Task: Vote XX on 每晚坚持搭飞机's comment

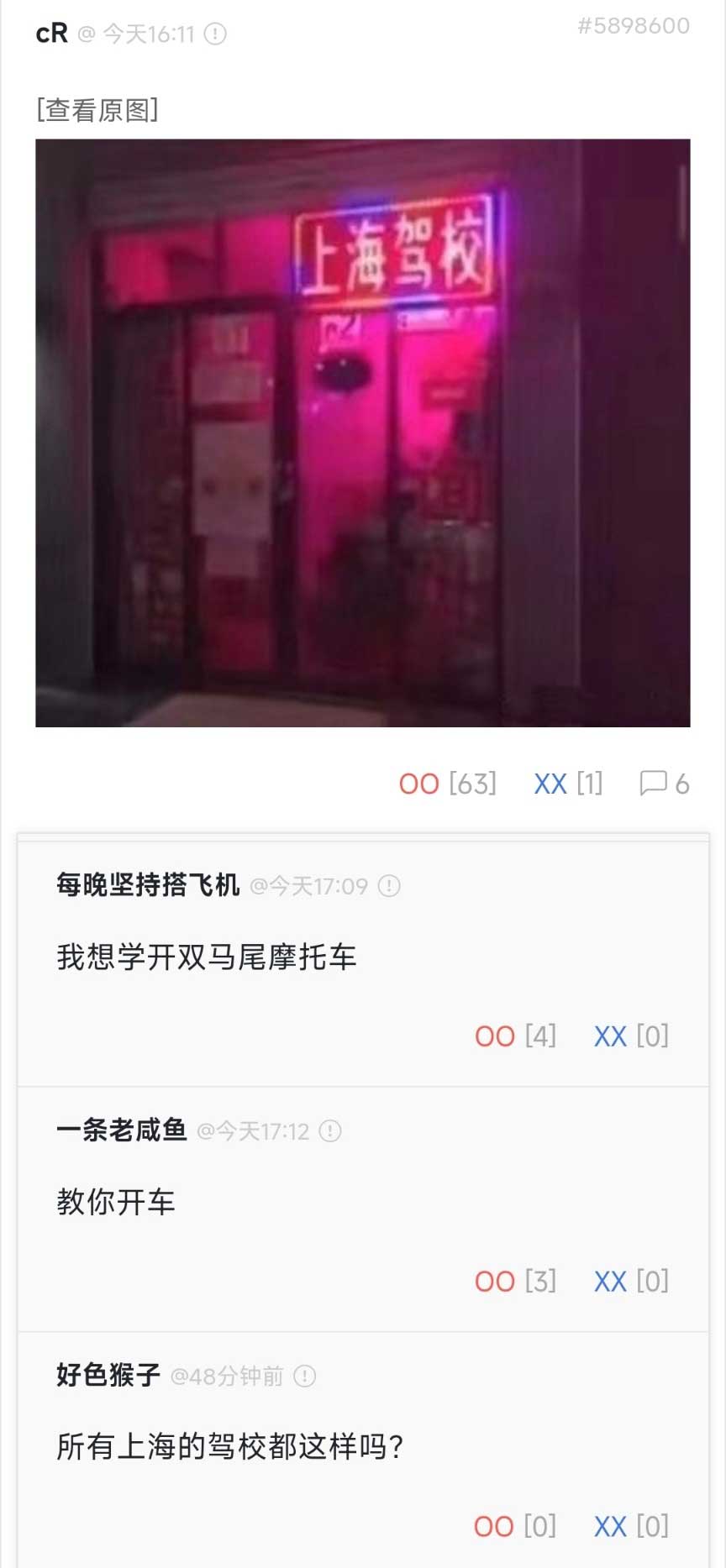Action: point(610,1036)
